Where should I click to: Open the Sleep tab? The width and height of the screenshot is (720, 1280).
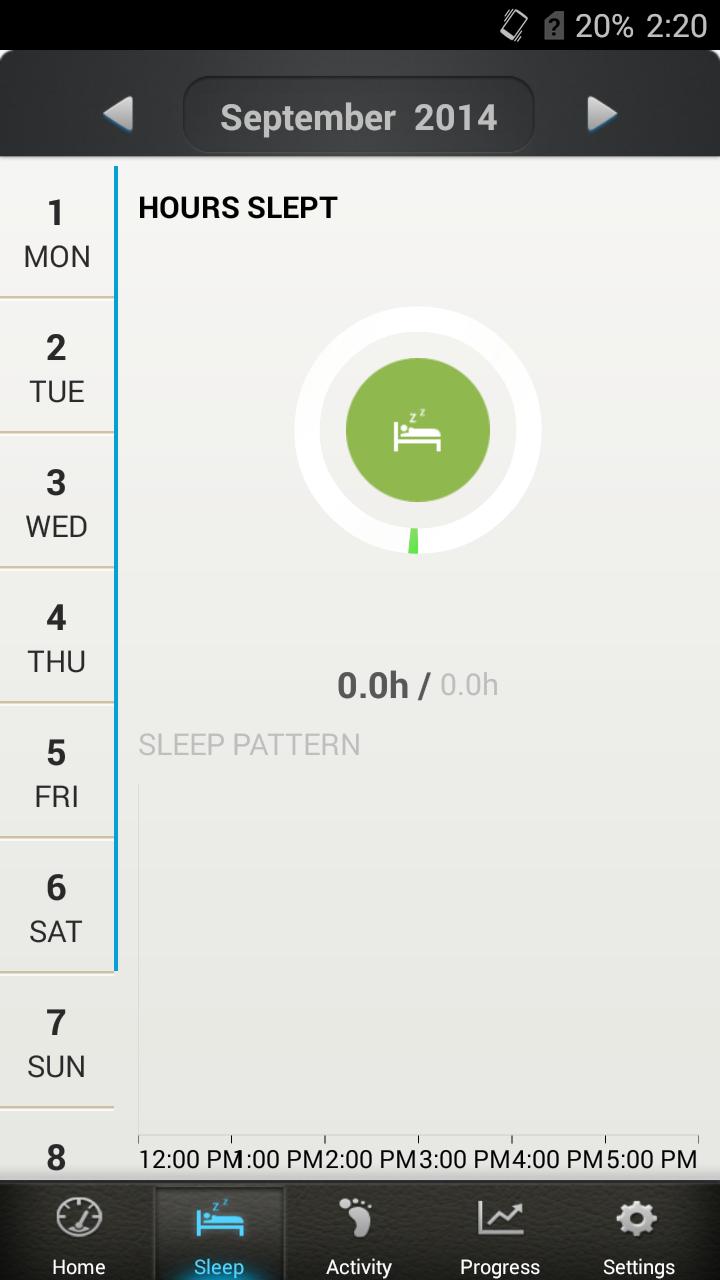click(x=219, y=1235)
